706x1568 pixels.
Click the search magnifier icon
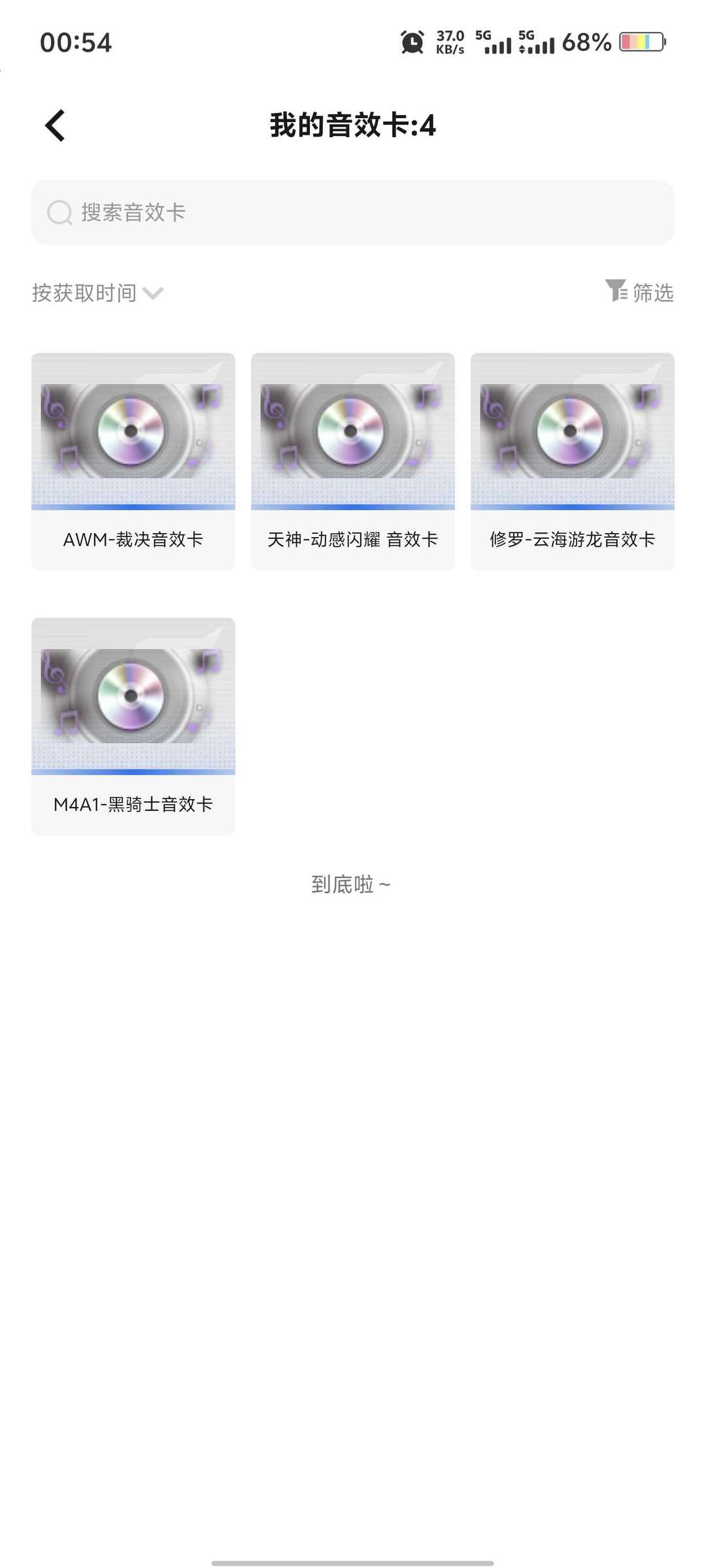click(59, 212)
